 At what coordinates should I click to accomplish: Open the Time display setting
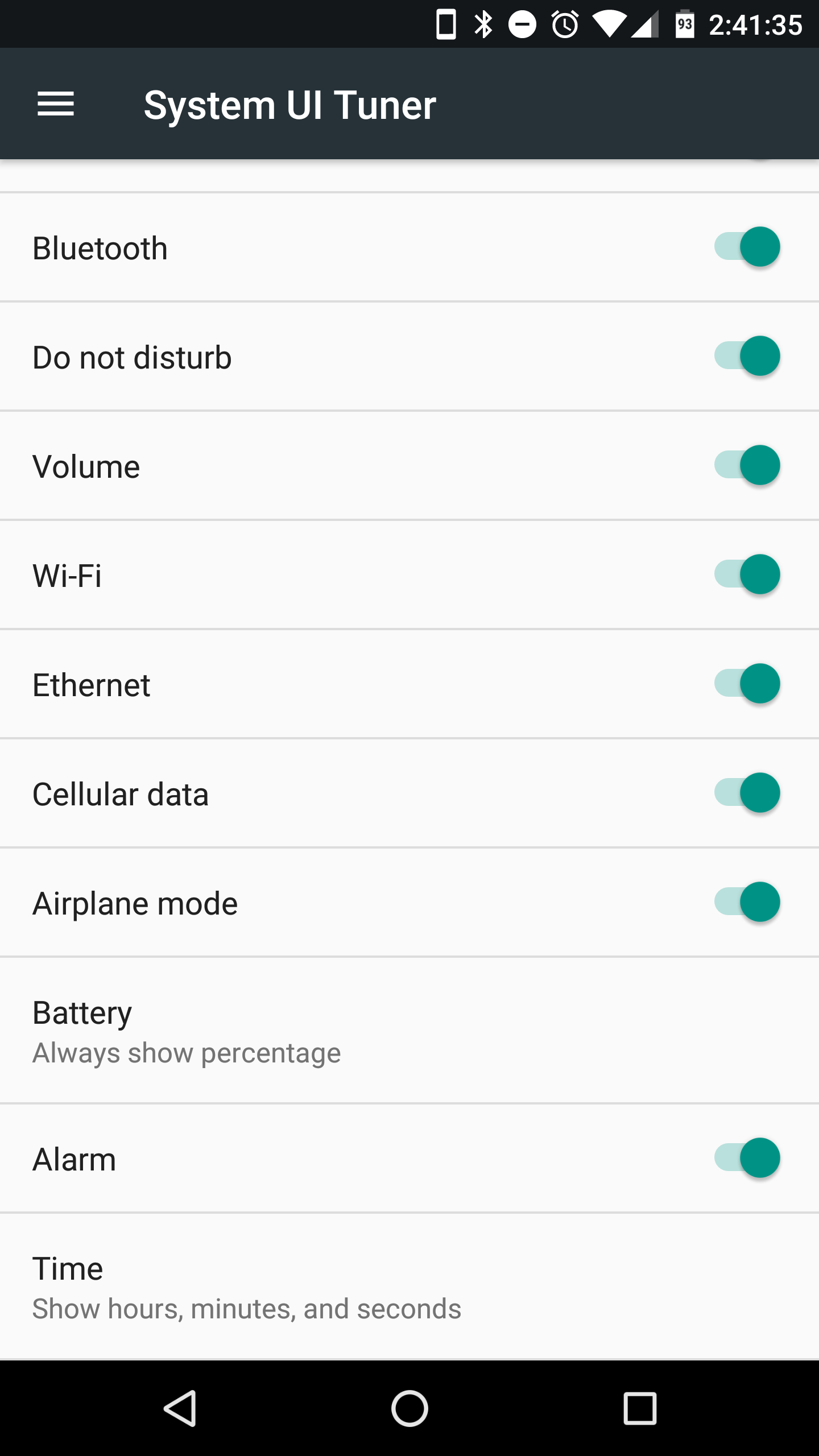coord(409,1287)
